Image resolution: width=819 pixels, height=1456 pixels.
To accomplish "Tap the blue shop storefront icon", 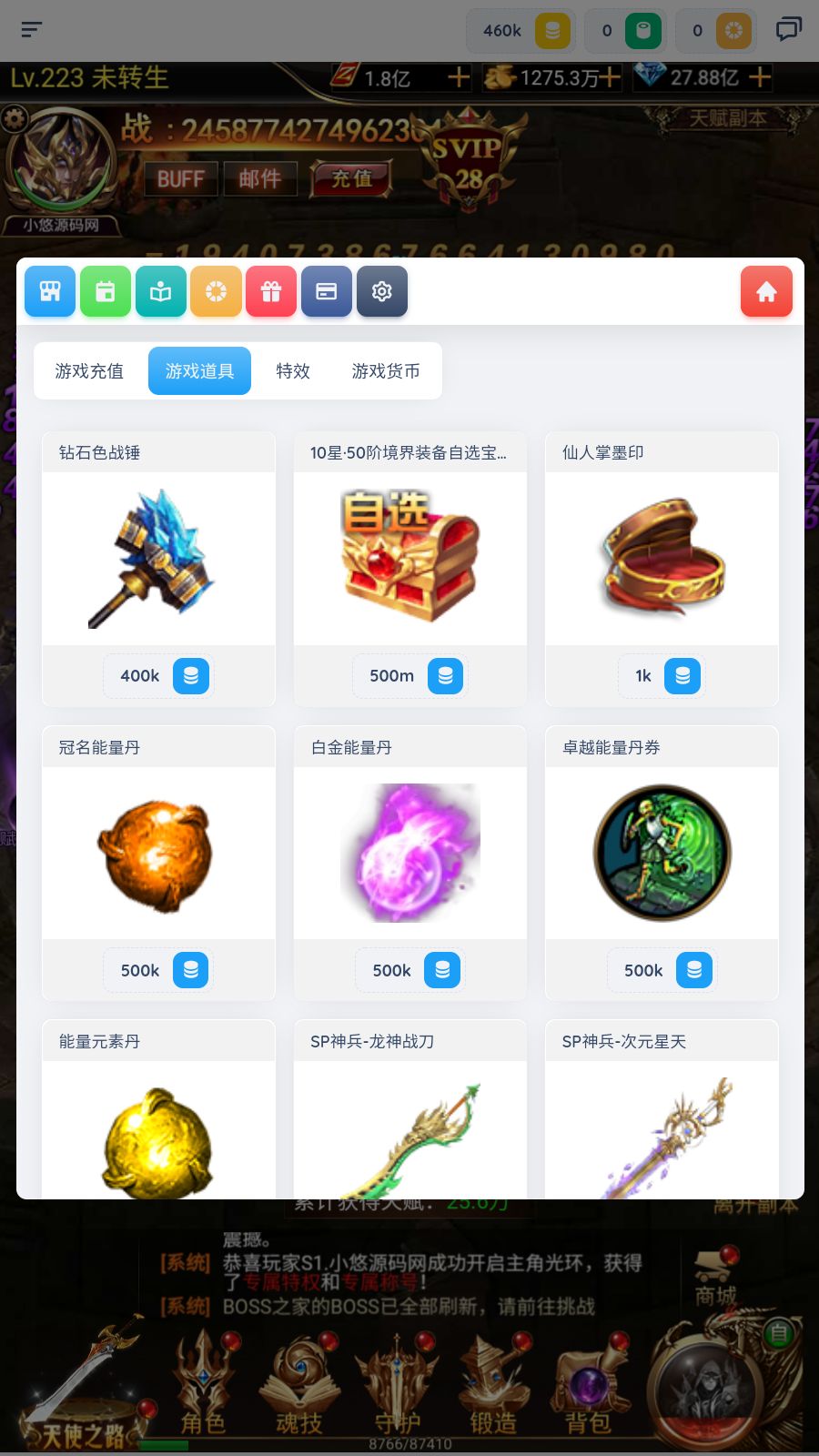I will coord(50,291).
